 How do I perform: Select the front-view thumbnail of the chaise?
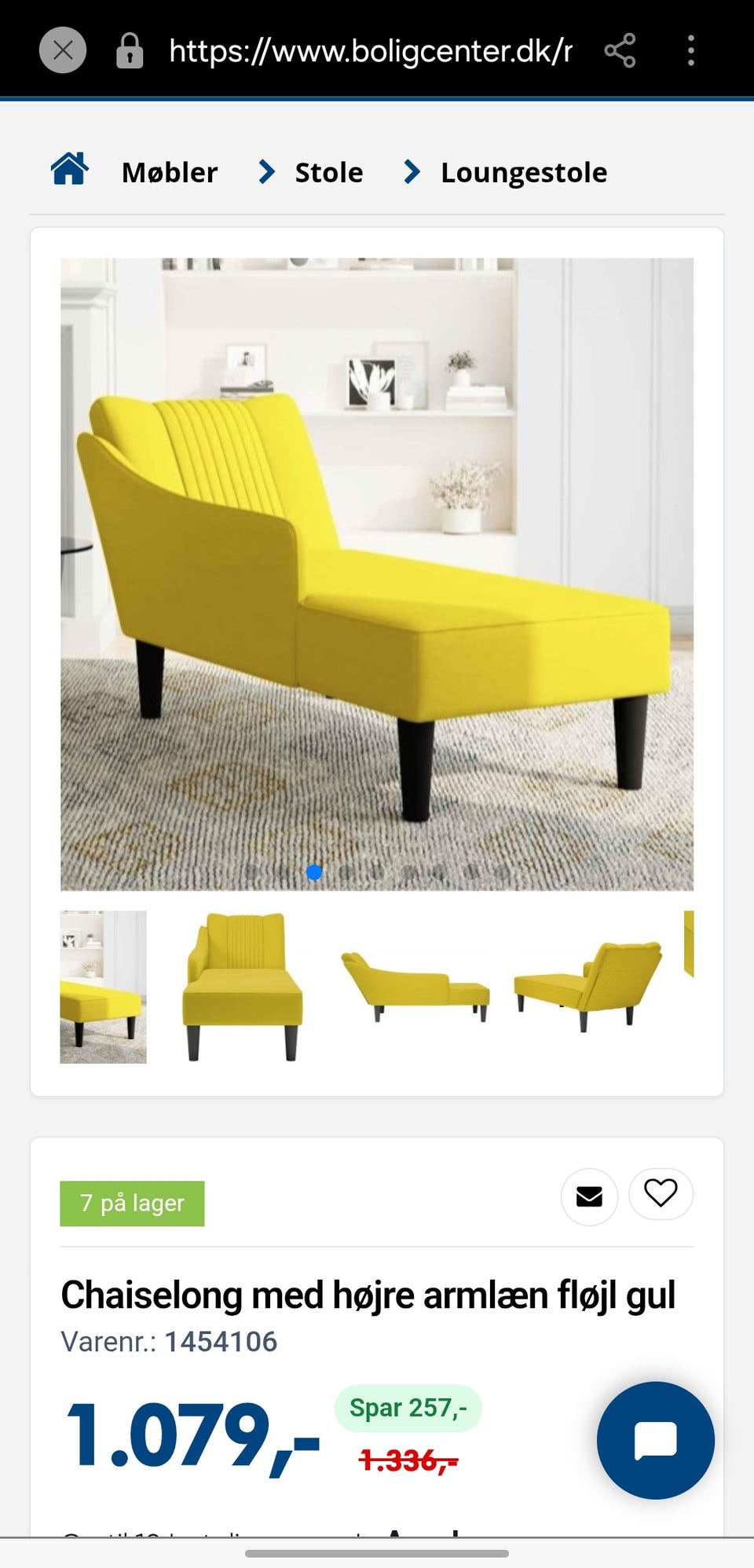coord(243,987)
